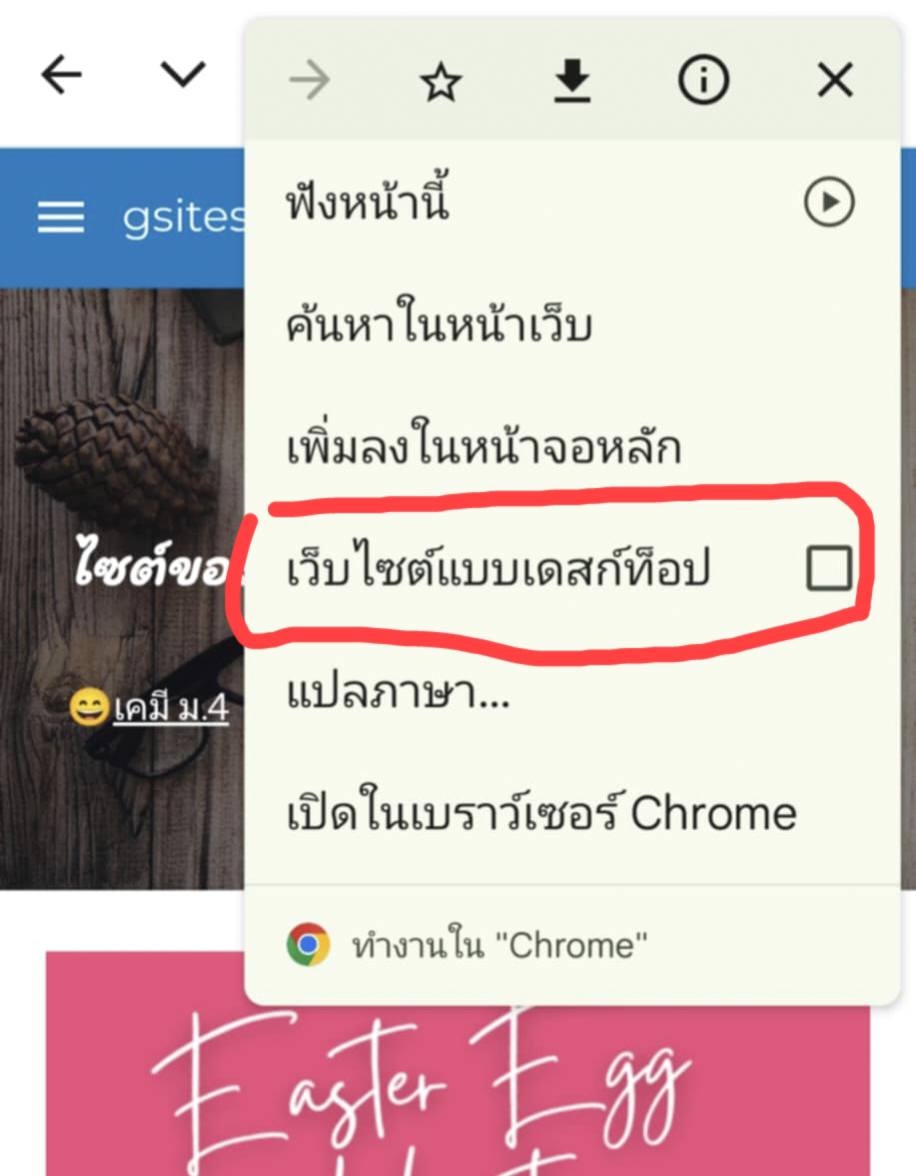Select เปิดในเบราว์เซอร์ Chrome to open in Chrome

point(541,814)
